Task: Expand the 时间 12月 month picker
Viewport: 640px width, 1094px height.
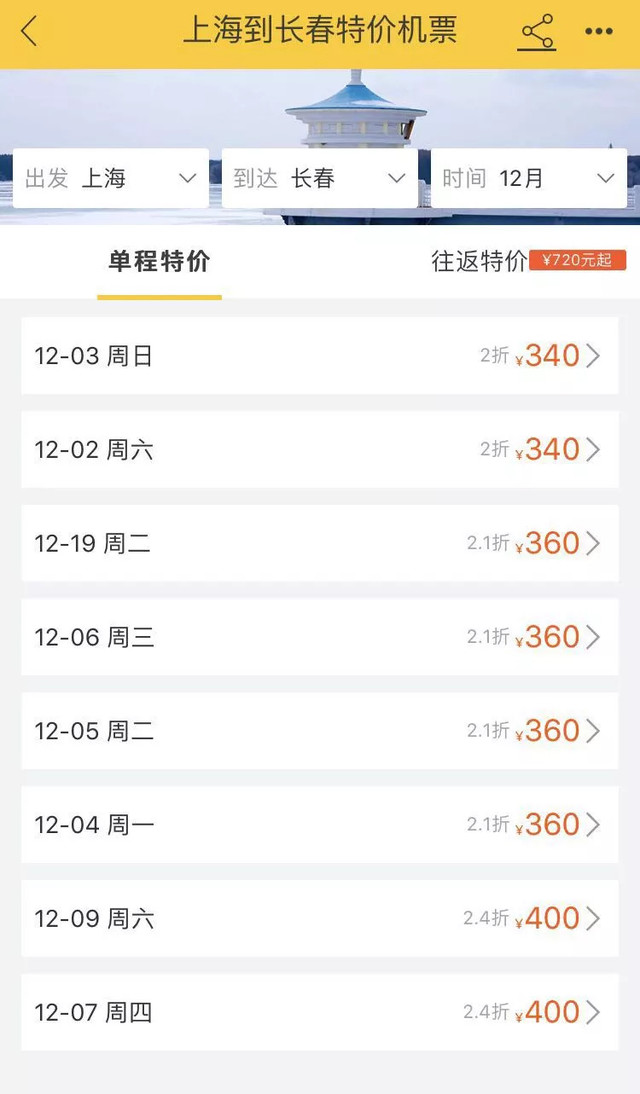Action: click(x=528, y=178)
